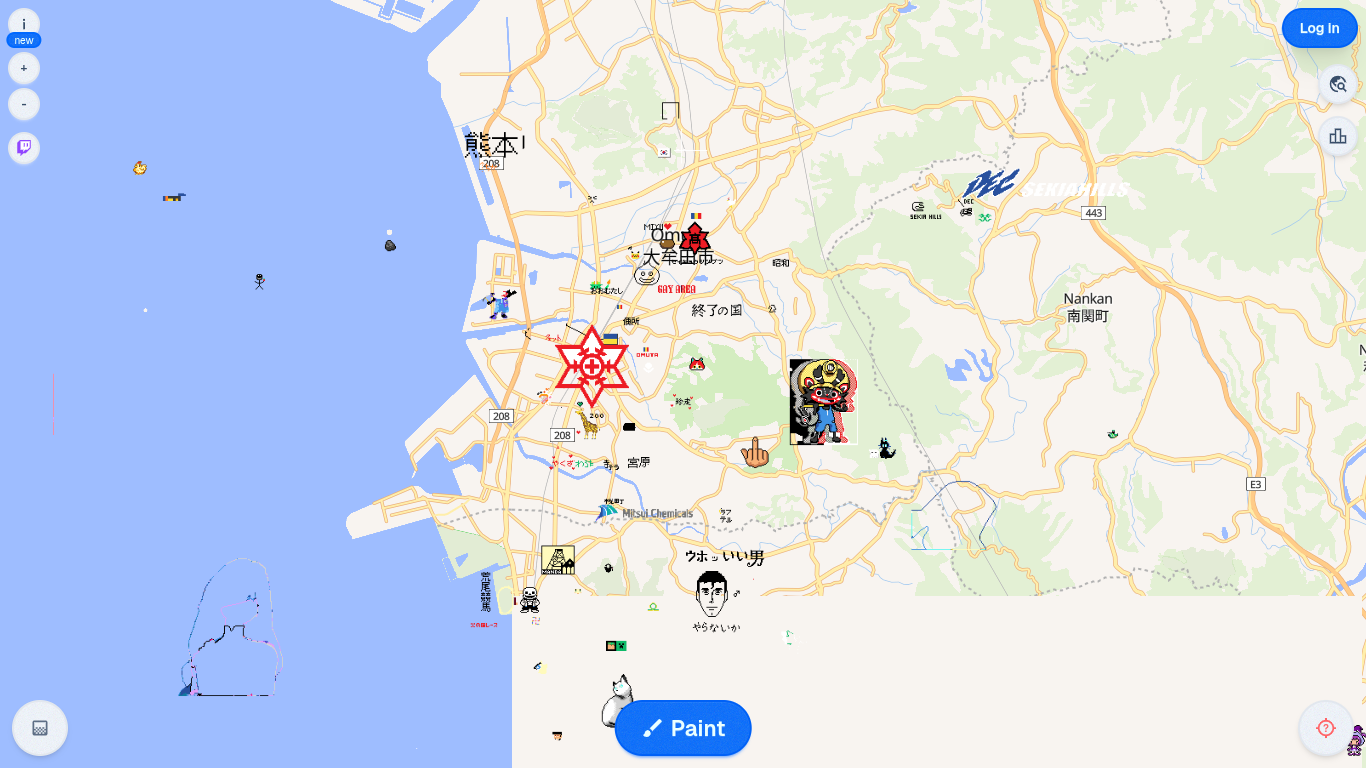The image size is (1366, 768).
Task: Open the map search icon
Action: (1338, 85)
